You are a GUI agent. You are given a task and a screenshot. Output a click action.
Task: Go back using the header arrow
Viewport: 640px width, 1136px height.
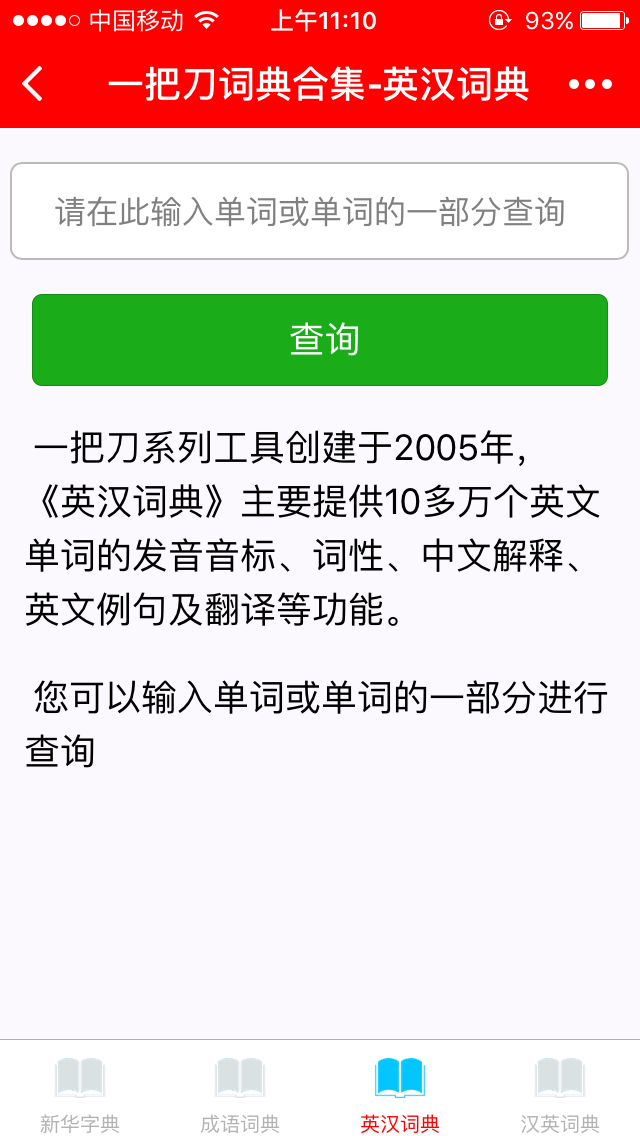(x=33, y=84)
